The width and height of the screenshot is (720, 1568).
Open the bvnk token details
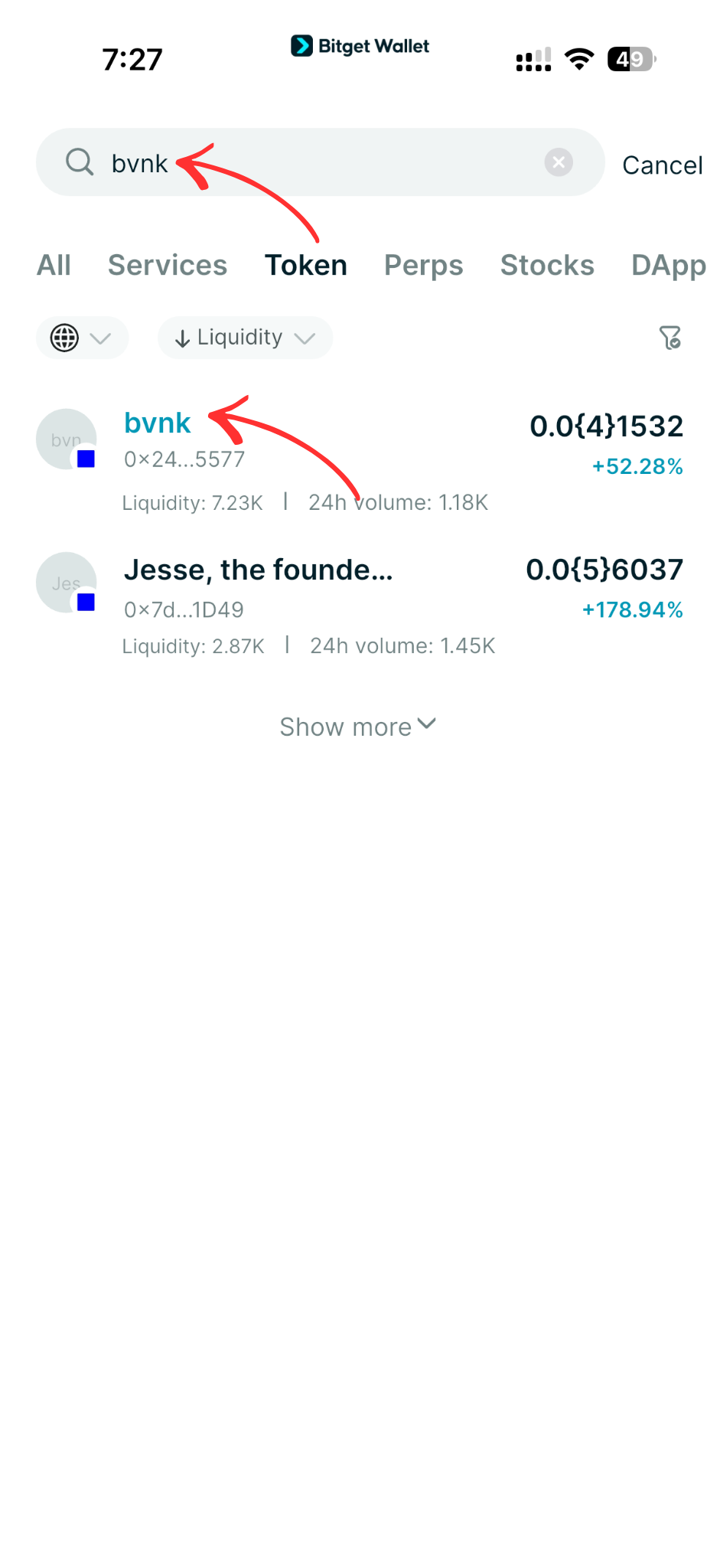(157, 422)
